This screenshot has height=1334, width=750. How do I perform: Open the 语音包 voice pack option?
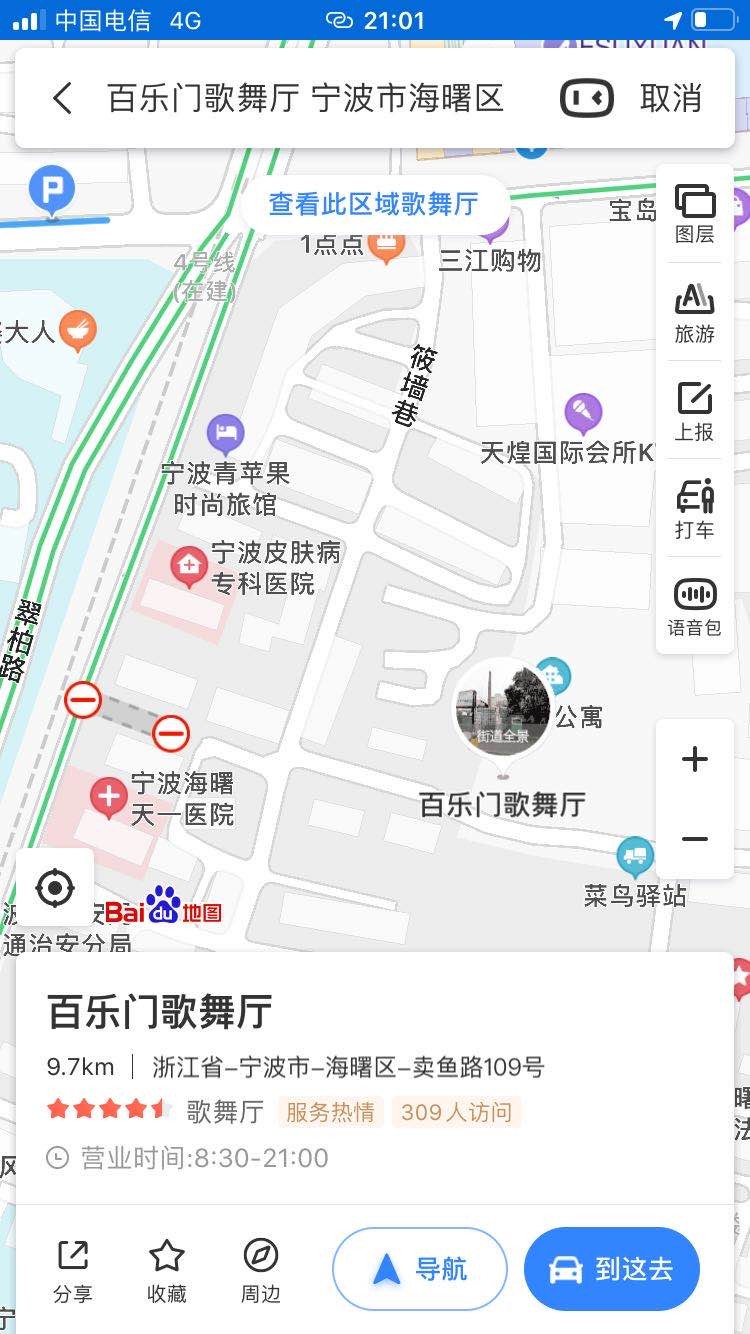[695, 606]
